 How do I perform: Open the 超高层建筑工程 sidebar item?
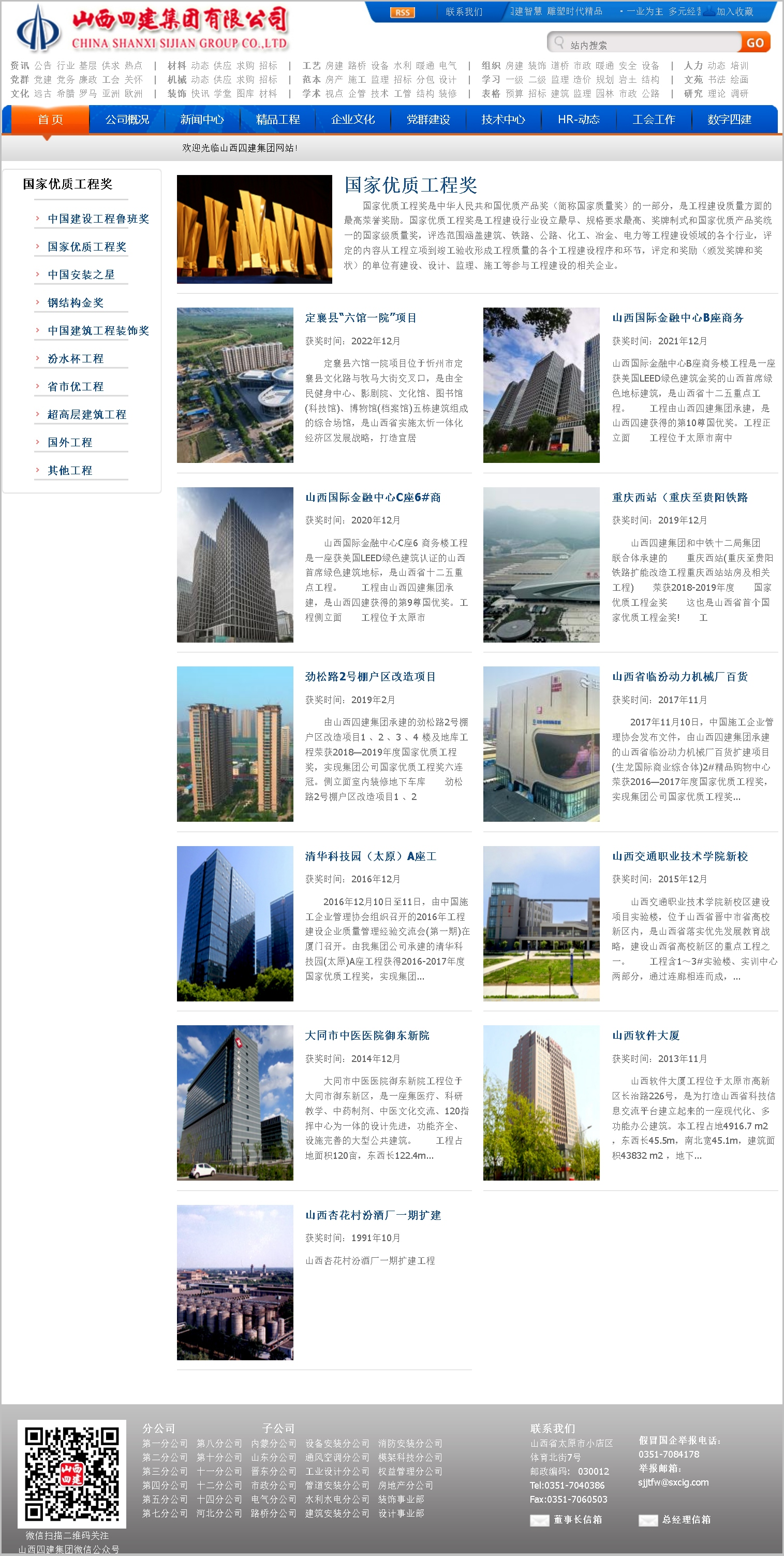click(87, 414)
